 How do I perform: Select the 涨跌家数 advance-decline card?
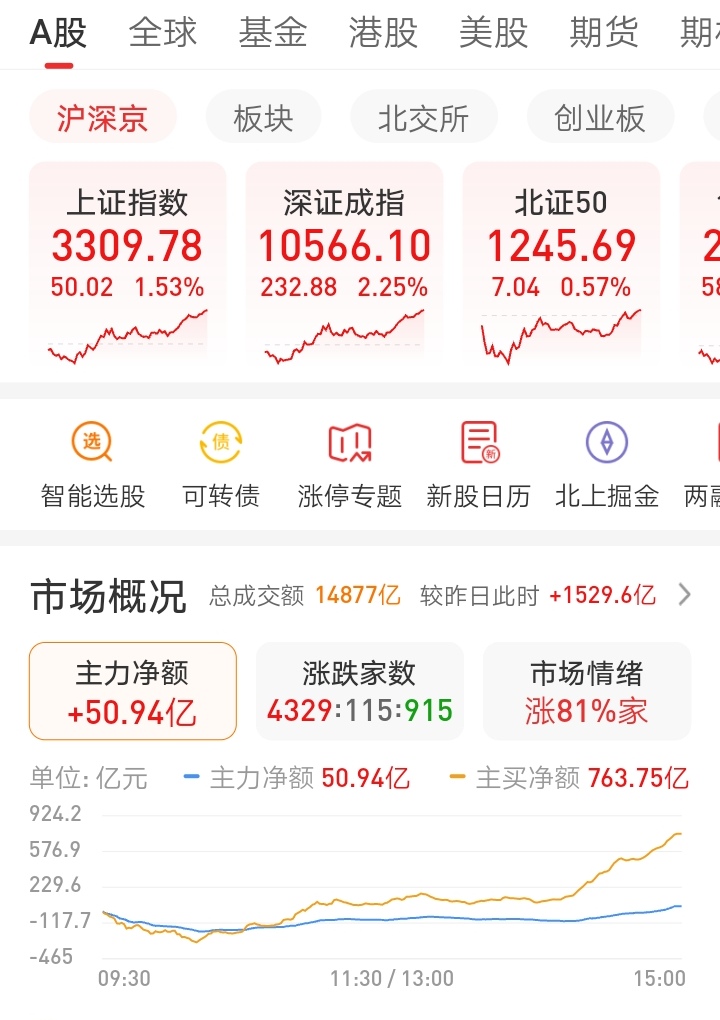(359, 690)
